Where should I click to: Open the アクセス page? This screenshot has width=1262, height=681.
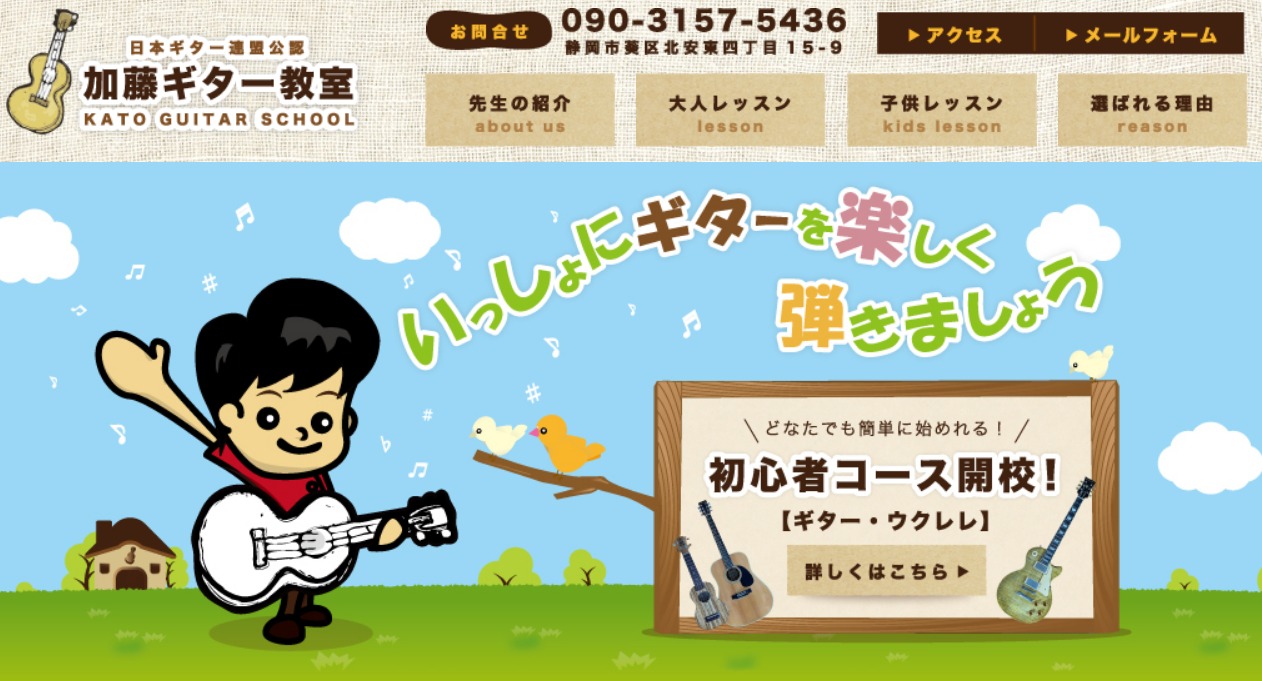(955, 35)
